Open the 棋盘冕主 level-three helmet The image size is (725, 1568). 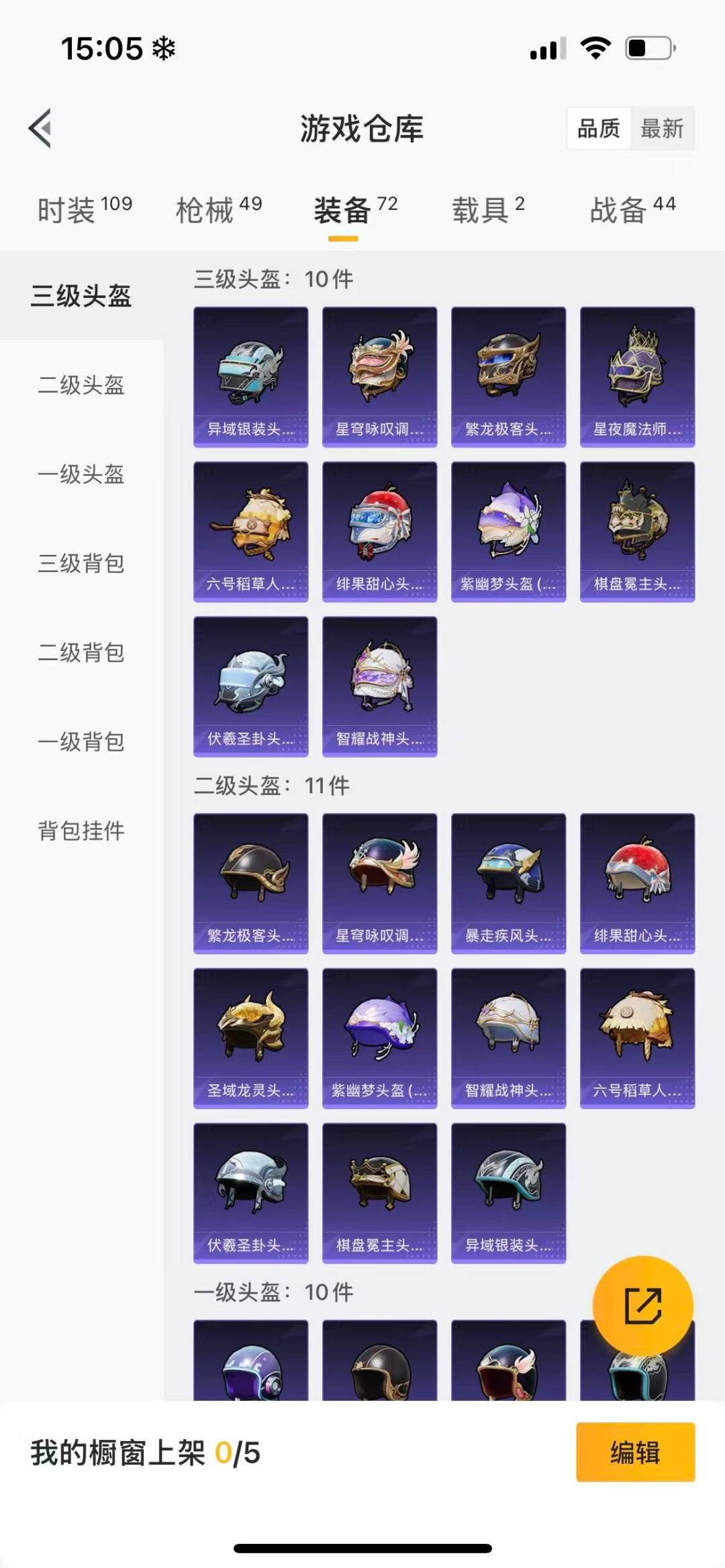coord(637,531)
